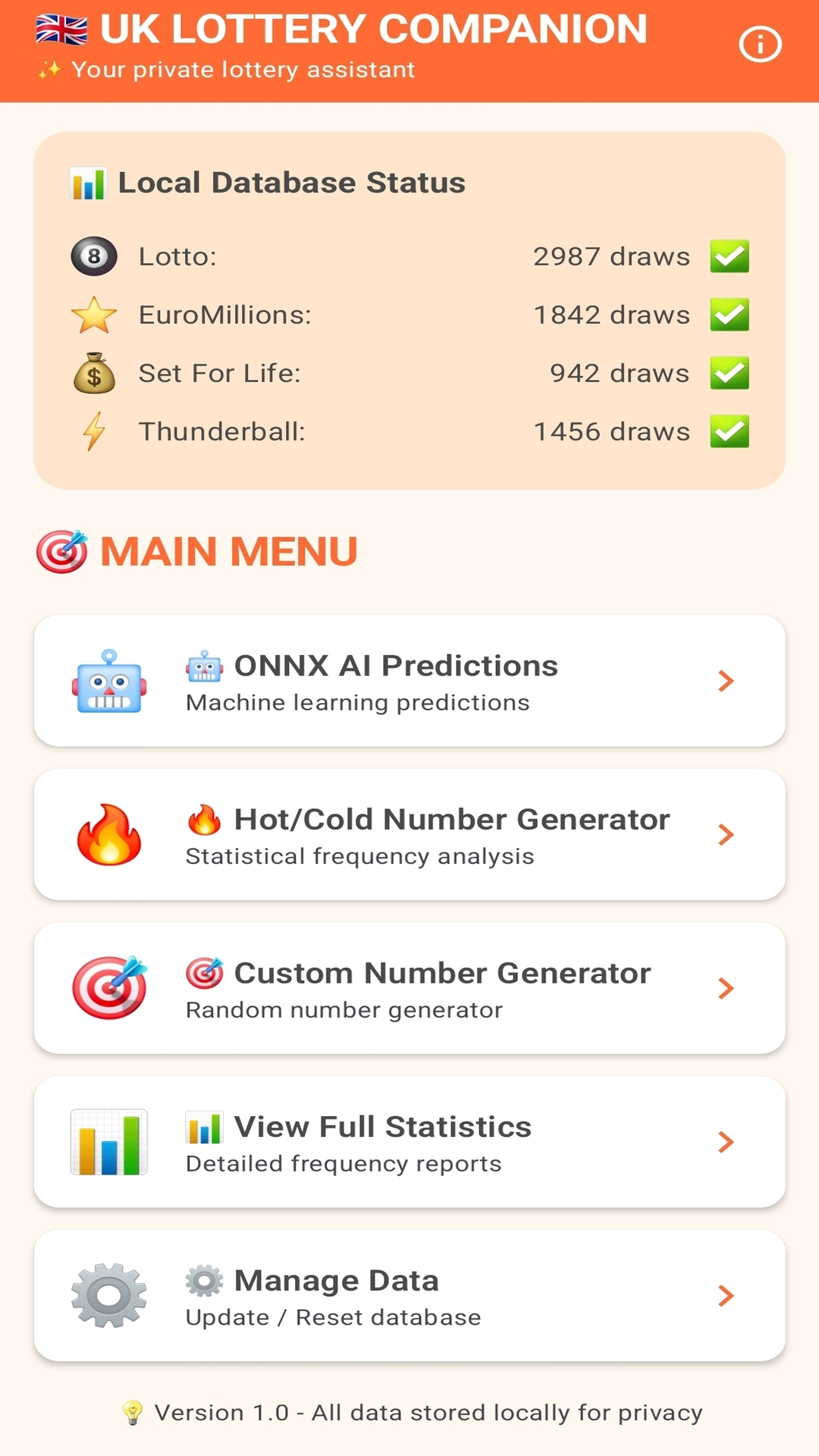Click the lightning Thunderball icon
The image size is (819, 1456).
(x=93, y=431)
